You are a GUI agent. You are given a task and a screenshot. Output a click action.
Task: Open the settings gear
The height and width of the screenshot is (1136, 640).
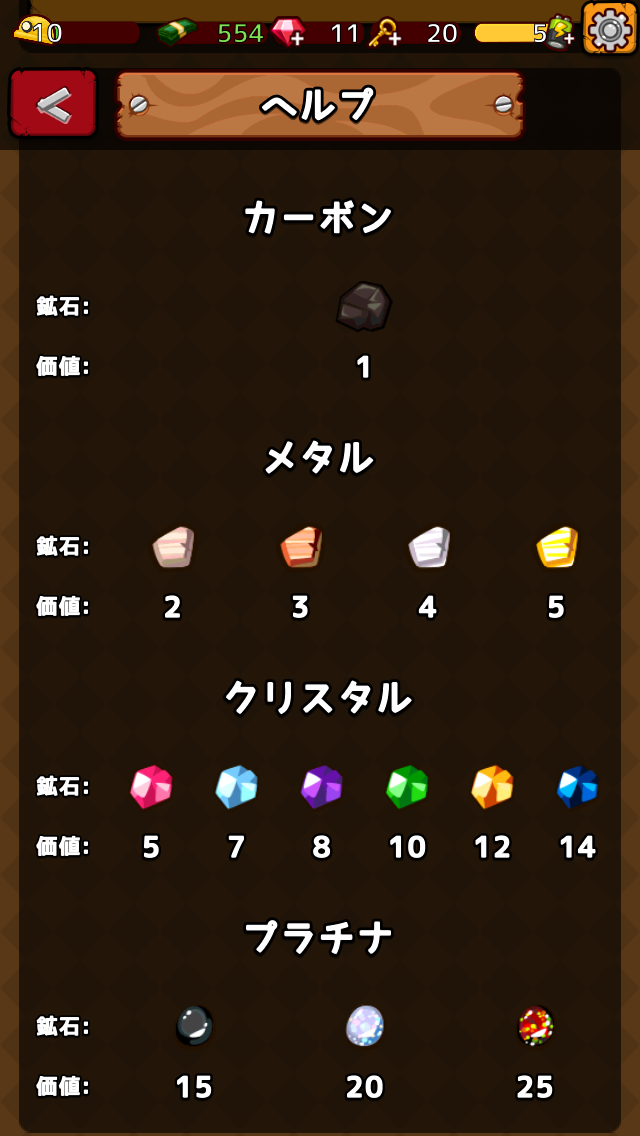pos(609,29)
